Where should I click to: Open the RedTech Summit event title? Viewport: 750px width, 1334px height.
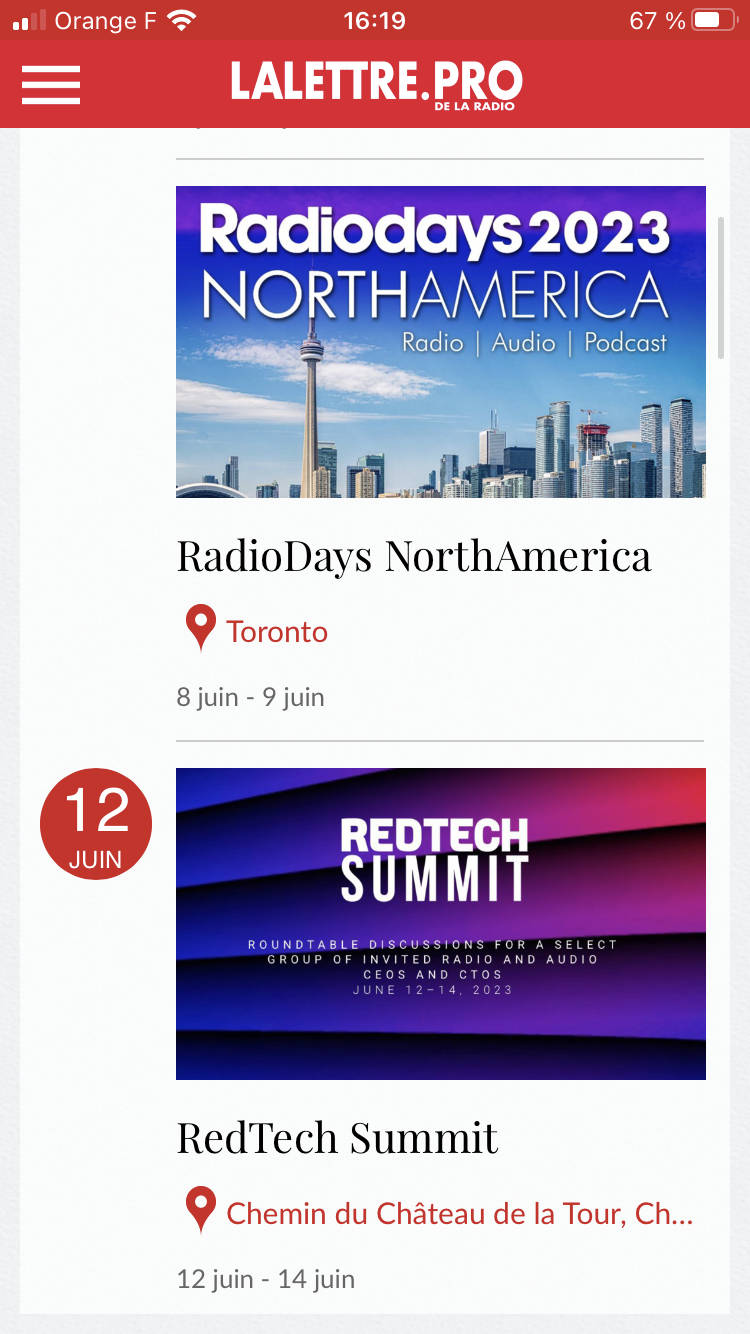337,1138
